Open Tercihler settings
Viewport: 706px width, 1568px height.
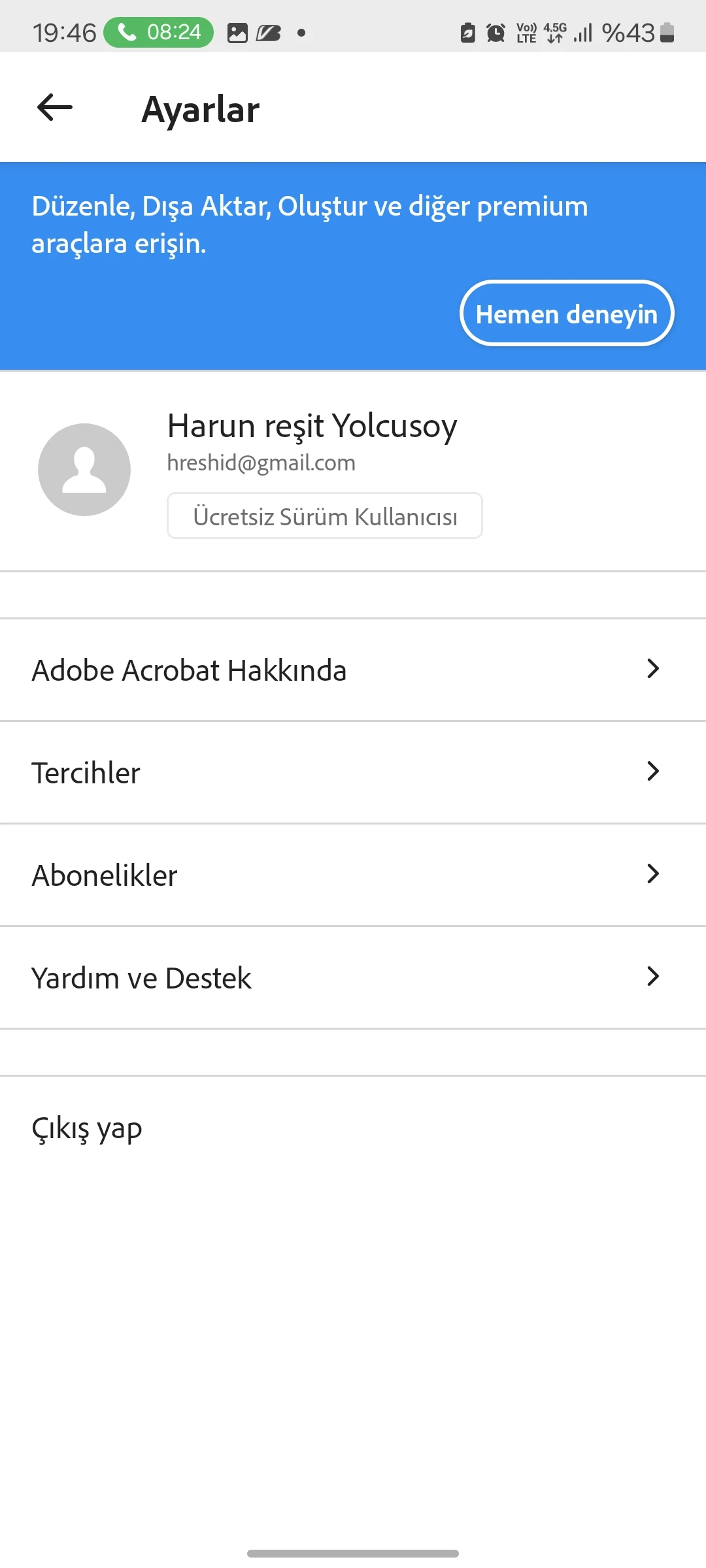pos(353,772)
